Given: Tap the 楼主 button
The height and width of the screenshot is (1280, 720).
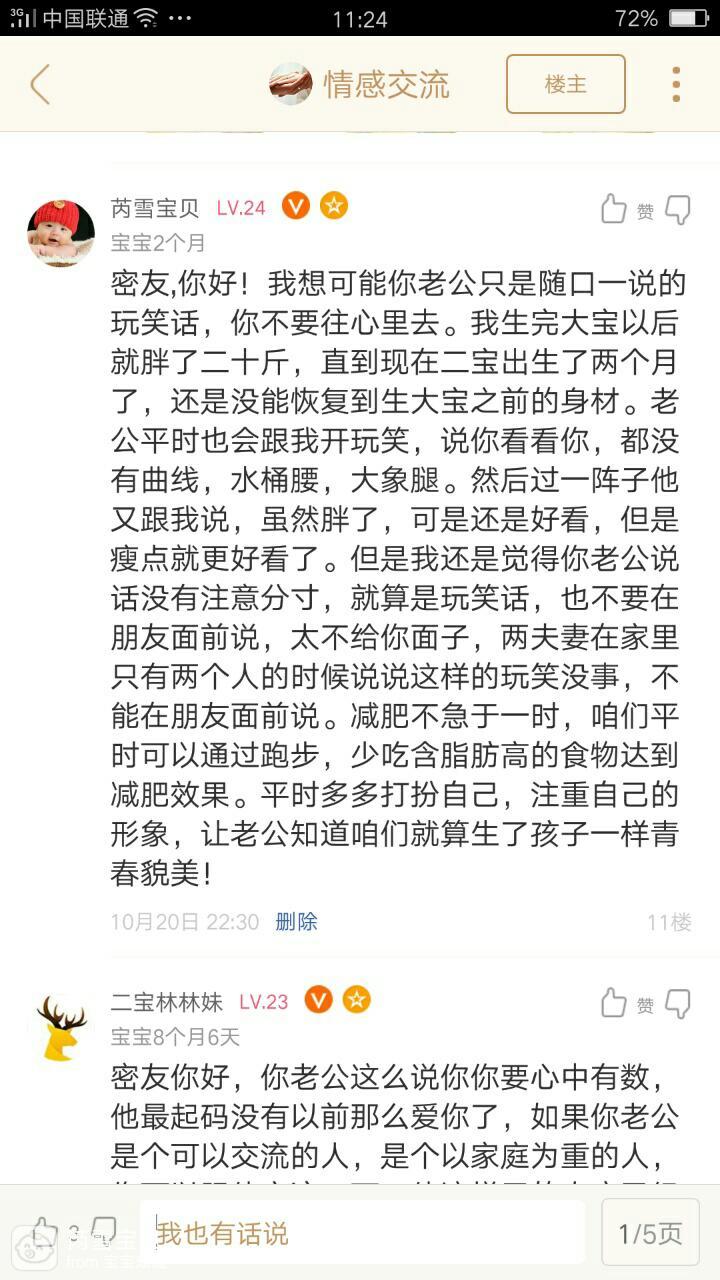Looking at the screenshot, I should pyautogui.click(x=566, y=84).
